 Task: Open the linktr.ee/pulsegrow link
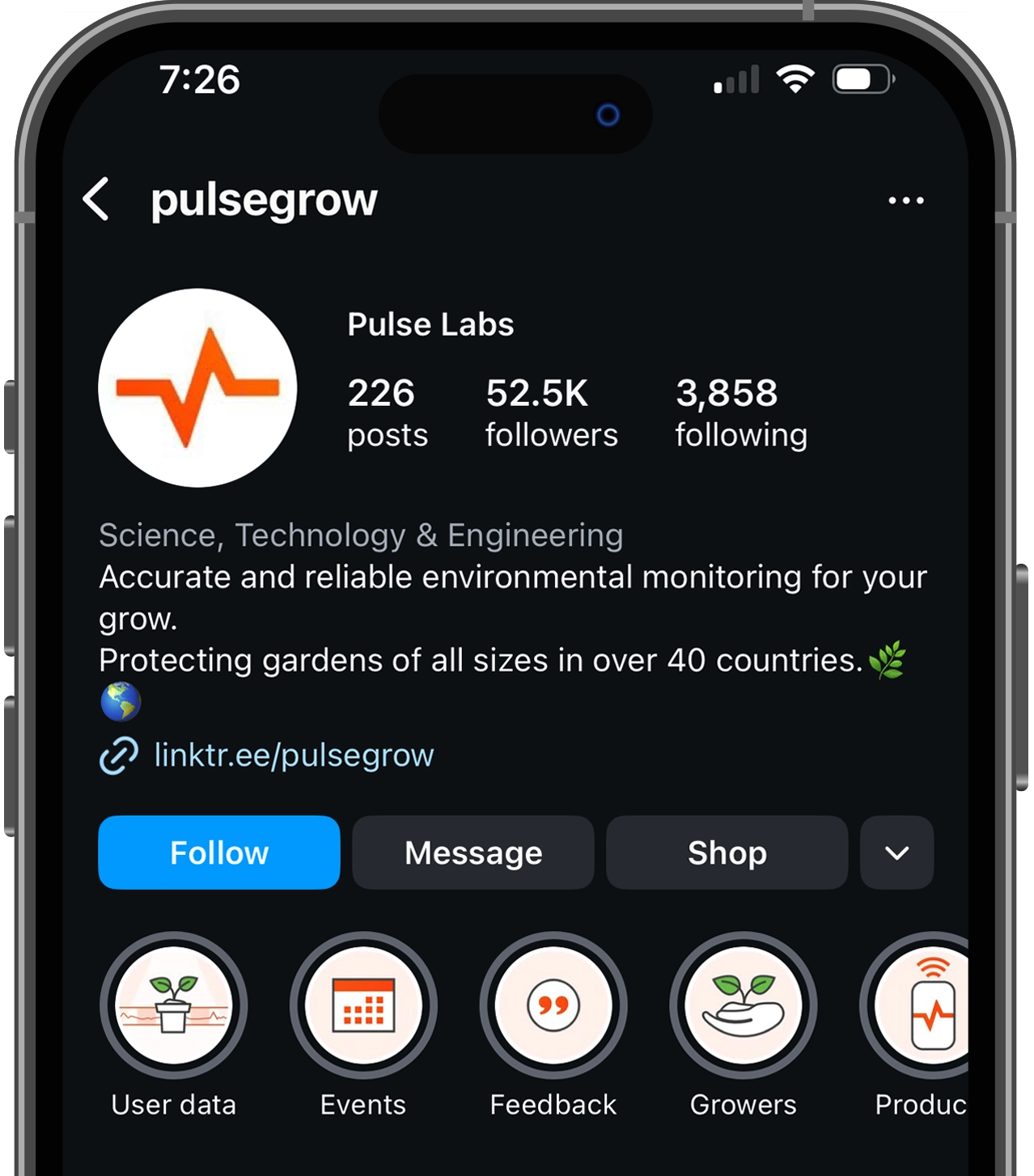(293, 755)
